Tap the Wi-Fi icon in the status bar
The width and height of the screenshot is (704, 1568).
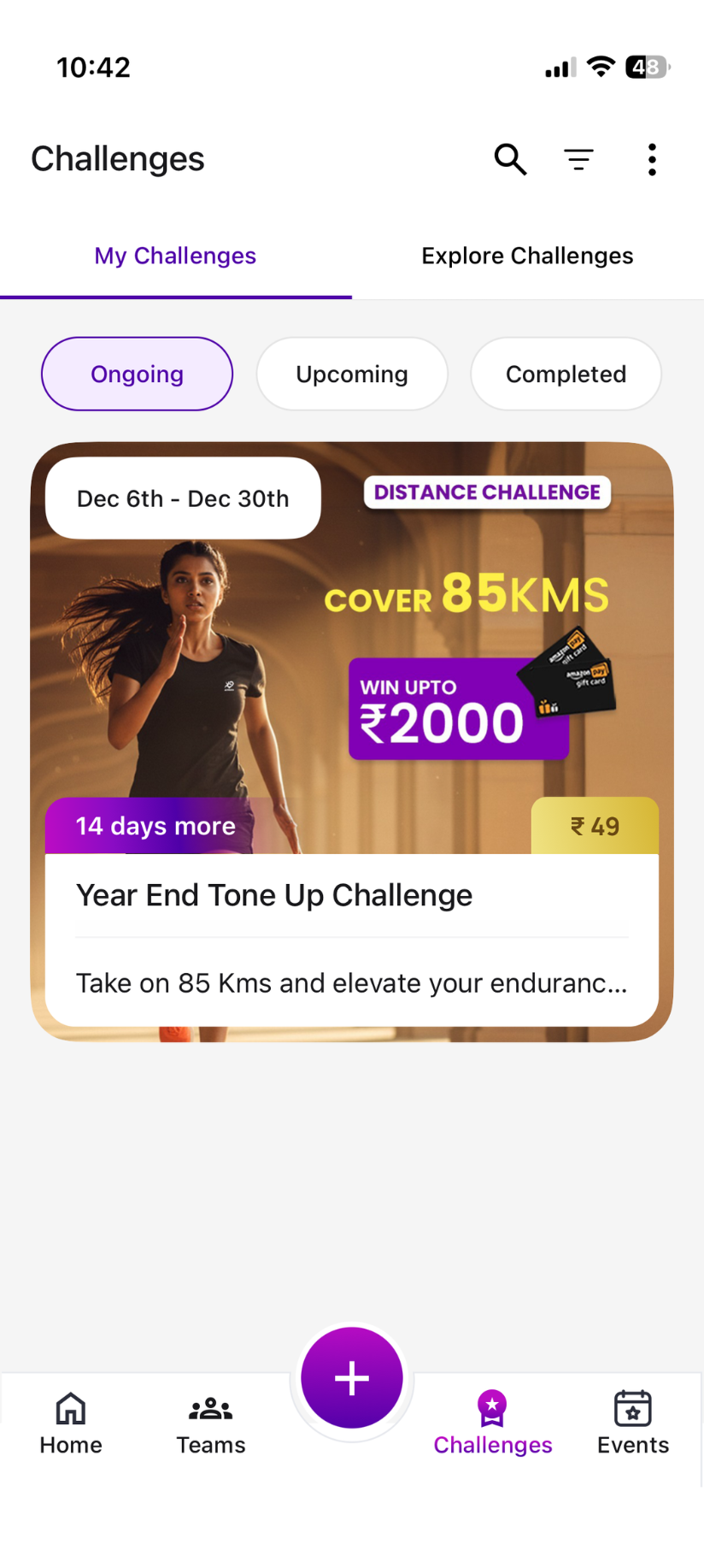coord(600,67)
